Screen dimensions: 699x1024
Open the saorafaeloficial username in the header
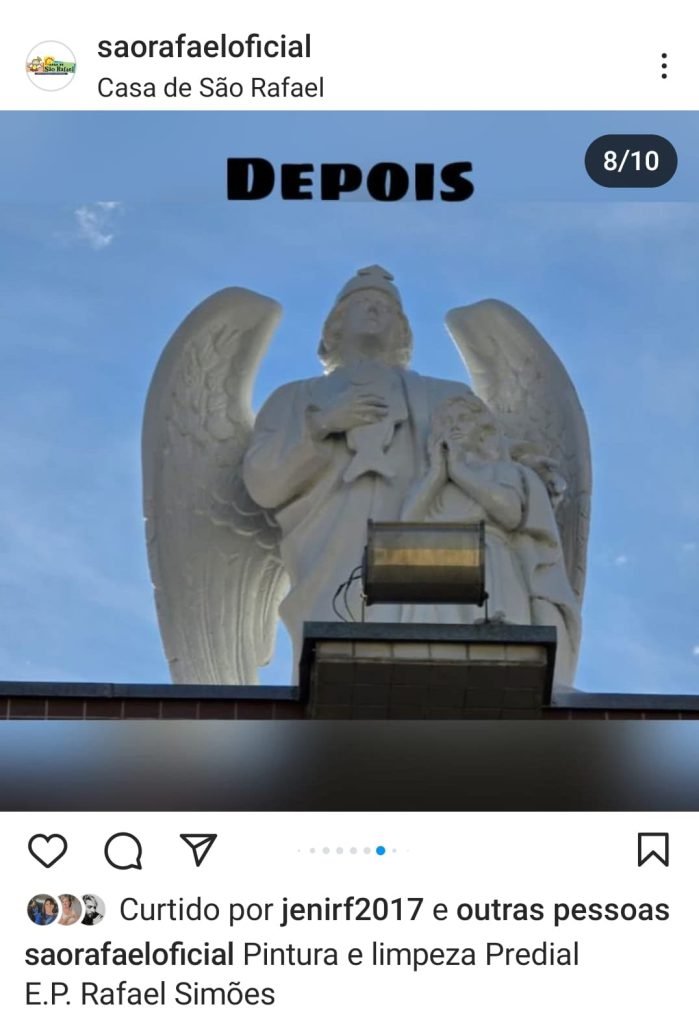coord(204,46)
